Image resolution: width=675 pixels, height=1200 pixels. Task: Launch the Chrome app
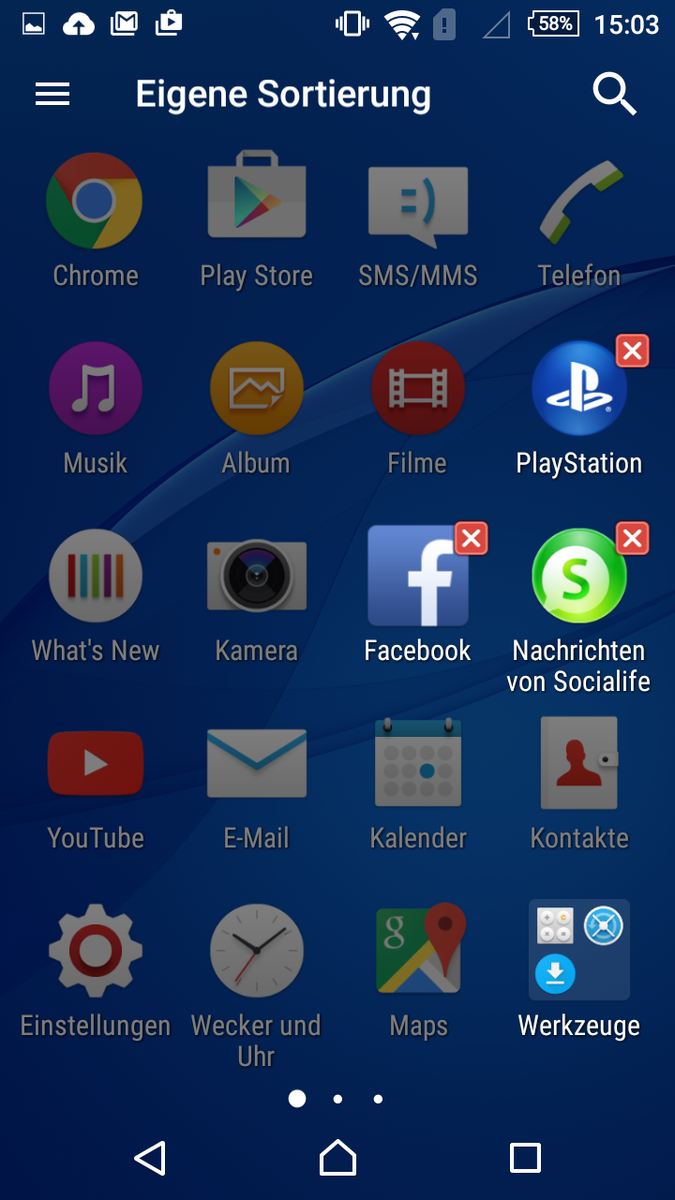click(95, 201)
